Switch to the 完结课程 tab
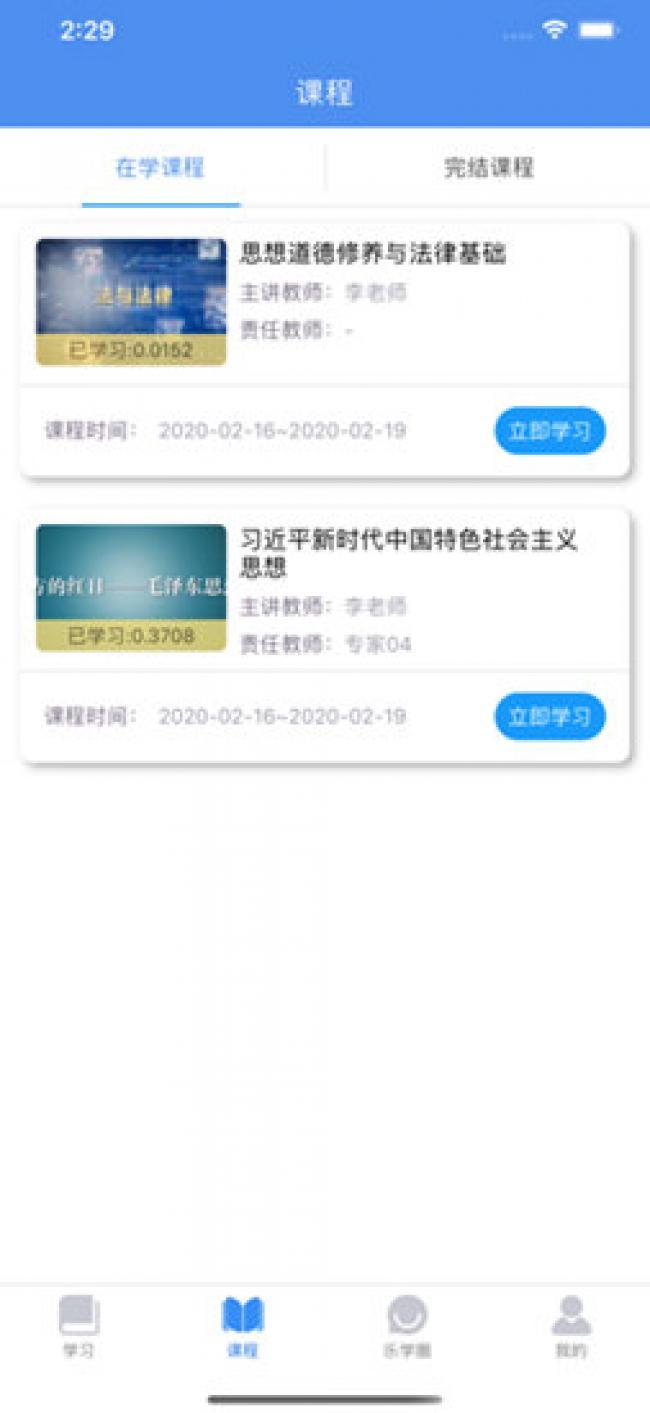 [488, 167]
